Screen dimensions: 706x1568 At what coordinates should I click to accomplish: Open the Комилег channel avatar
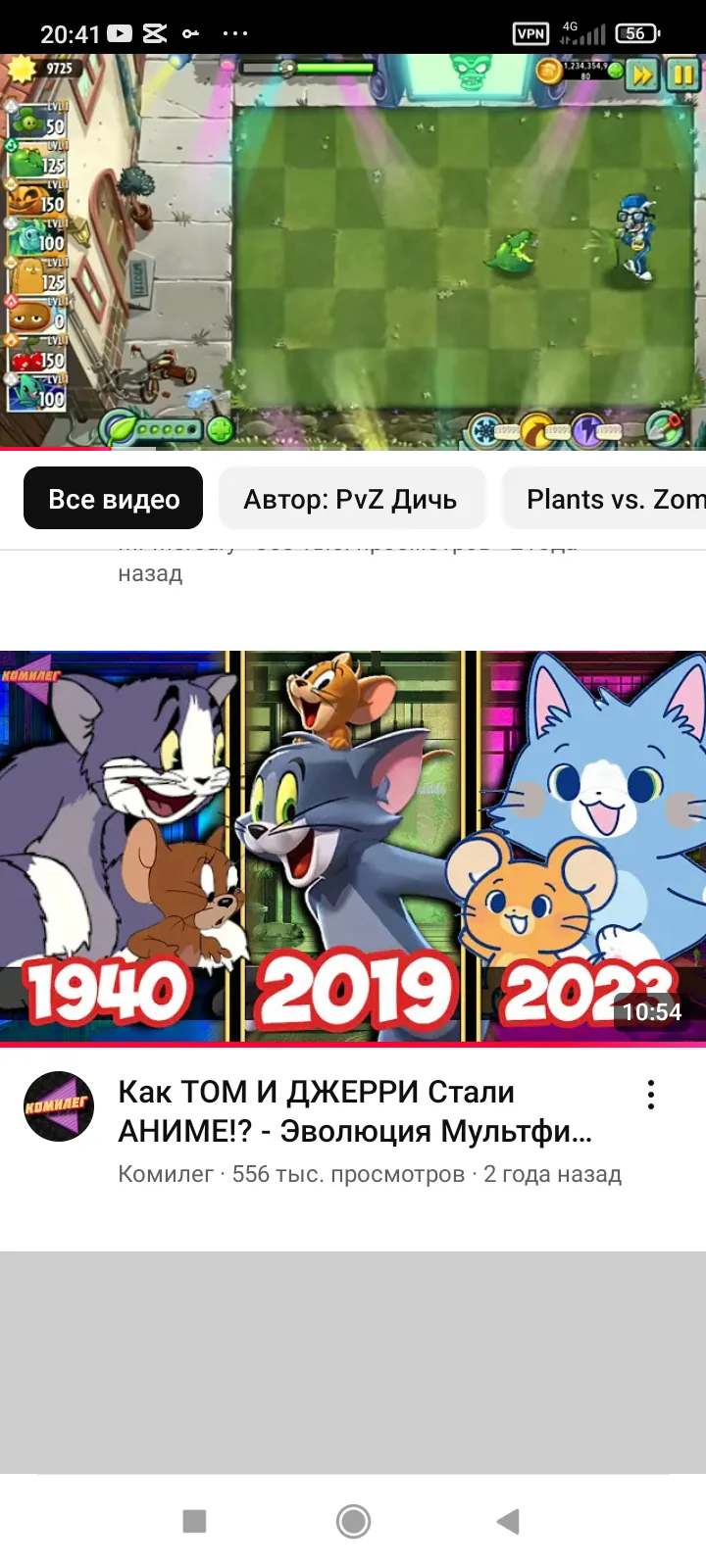[x=59, y=1106]
